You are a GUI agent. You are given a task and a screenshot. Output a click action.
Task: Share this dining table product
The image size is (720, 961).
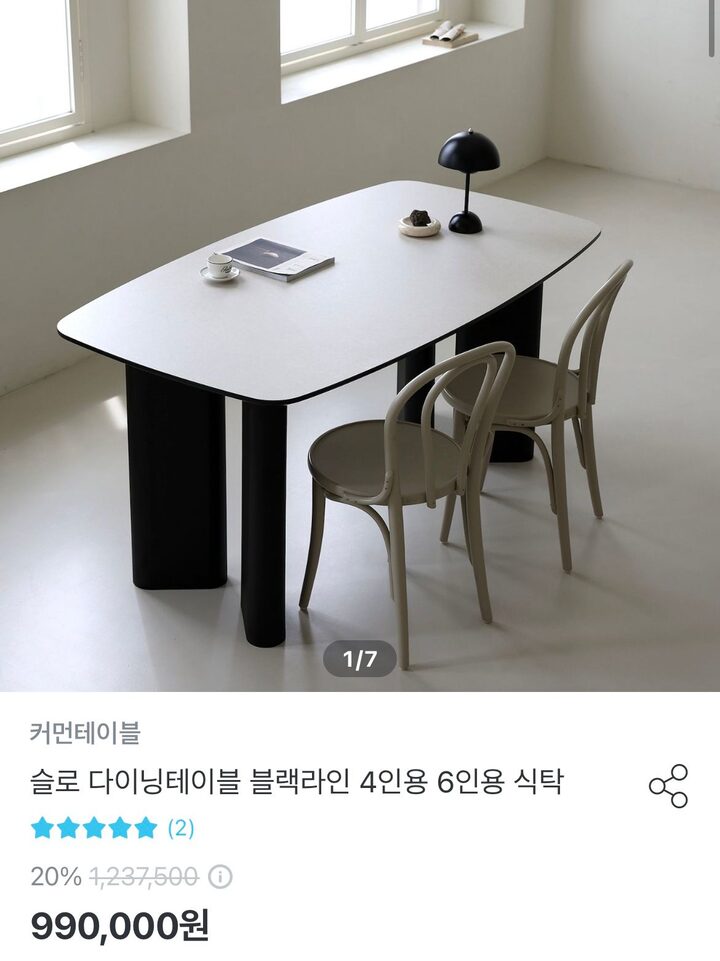tap(668, 786)
